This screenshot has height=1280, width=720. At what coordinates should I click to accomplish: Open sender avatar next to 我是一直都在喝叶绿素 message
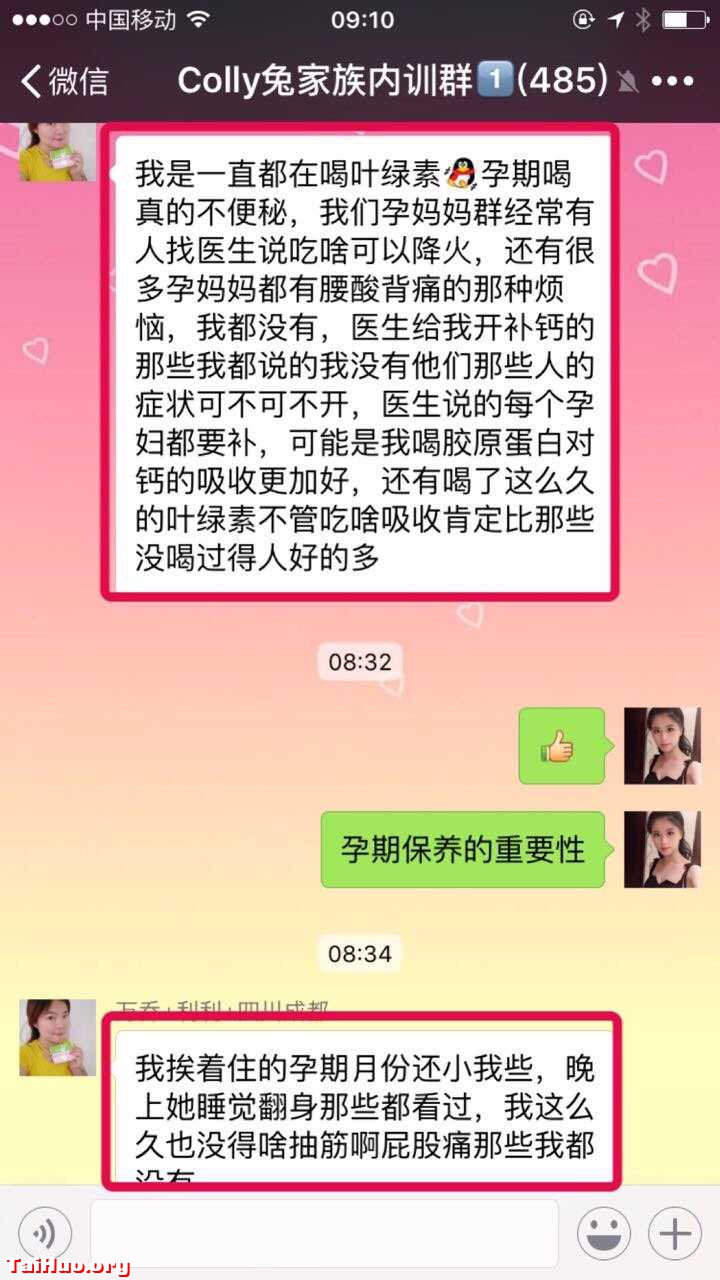point(58,152)
